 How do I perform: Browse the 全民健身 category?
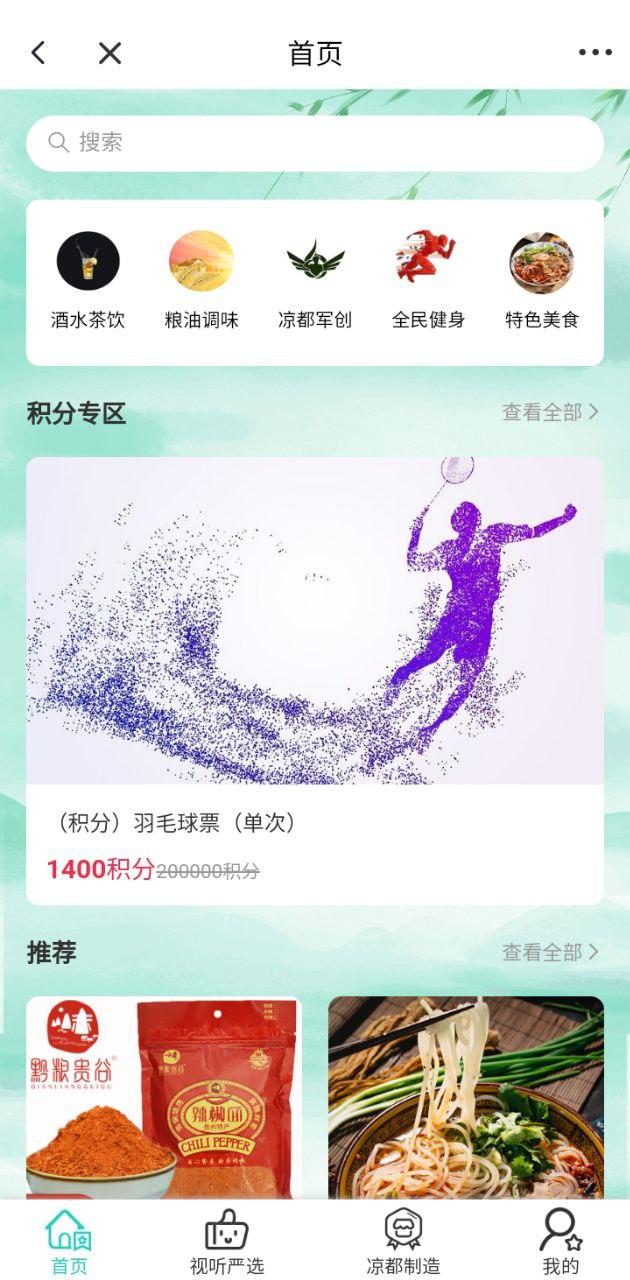pyautogui.click(x=428, y=281)
